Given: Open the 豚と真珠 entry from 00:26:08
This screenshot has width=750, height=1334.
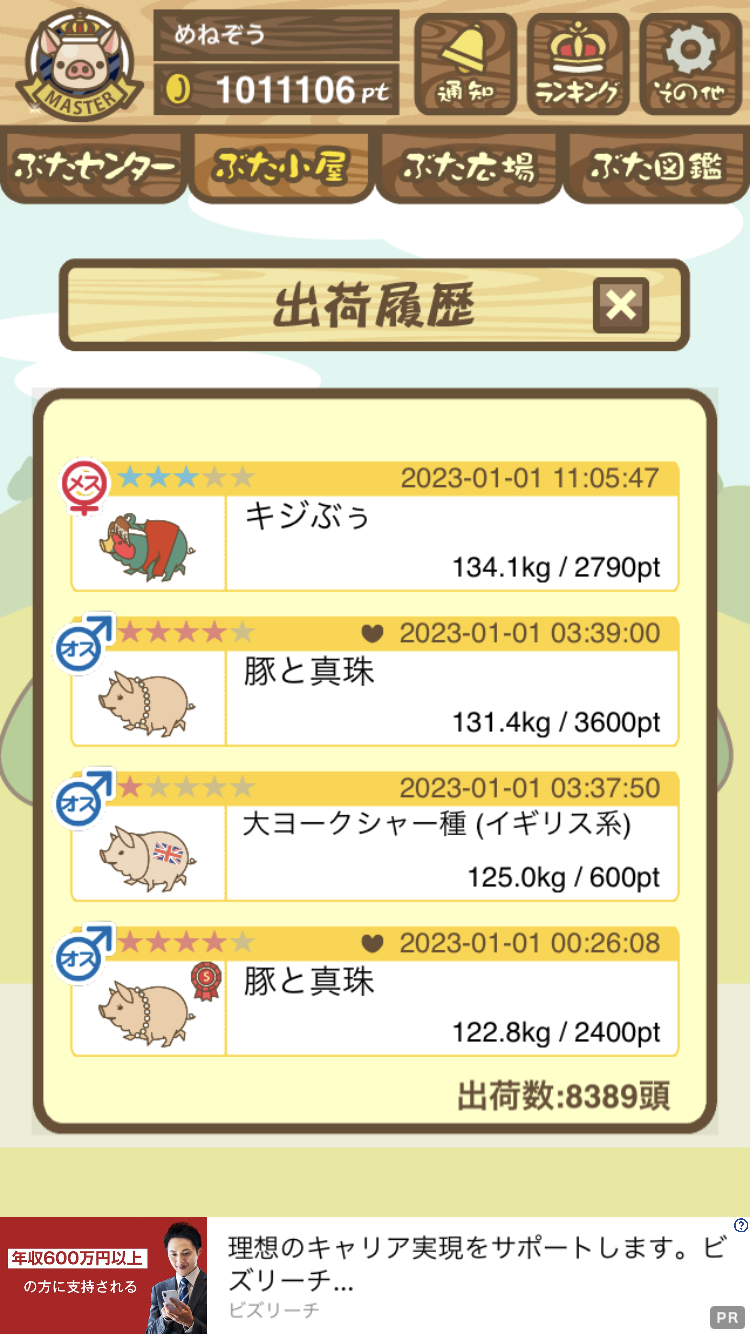Looking at the screenshot, I should coord(375,992).
